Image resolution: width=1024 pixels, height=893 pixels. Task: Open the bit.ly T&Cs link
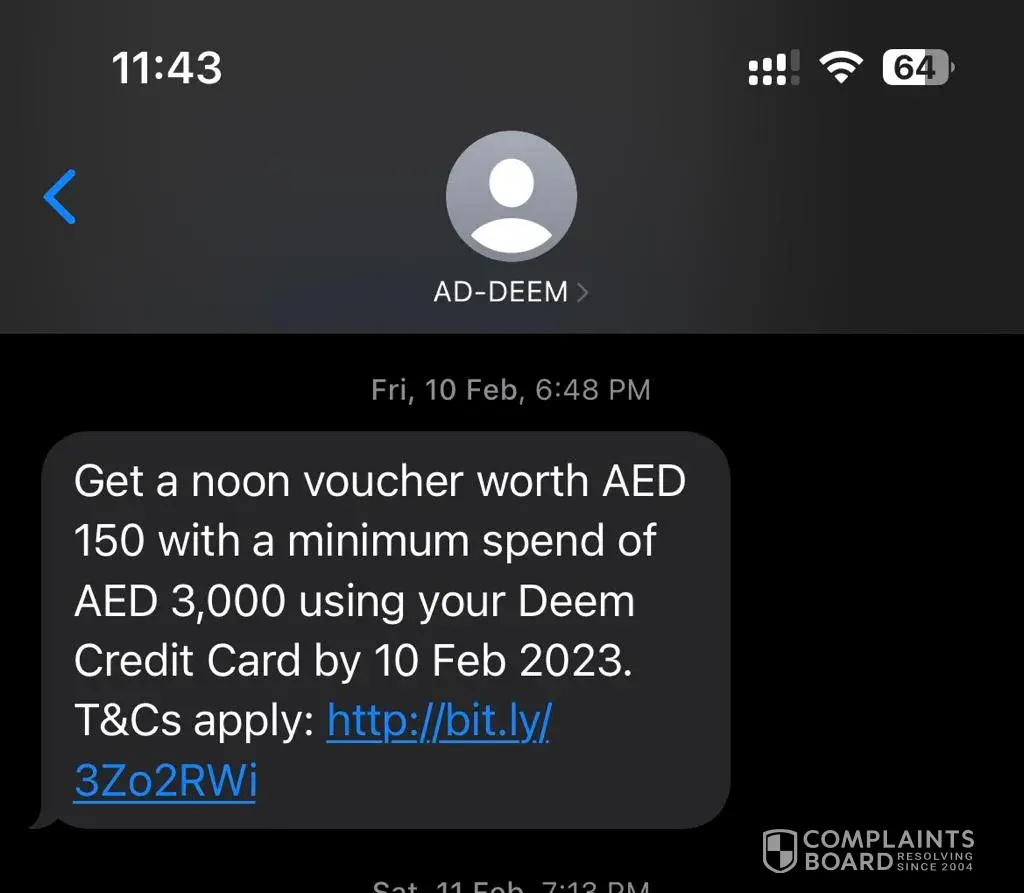click(x=439, y=722)
